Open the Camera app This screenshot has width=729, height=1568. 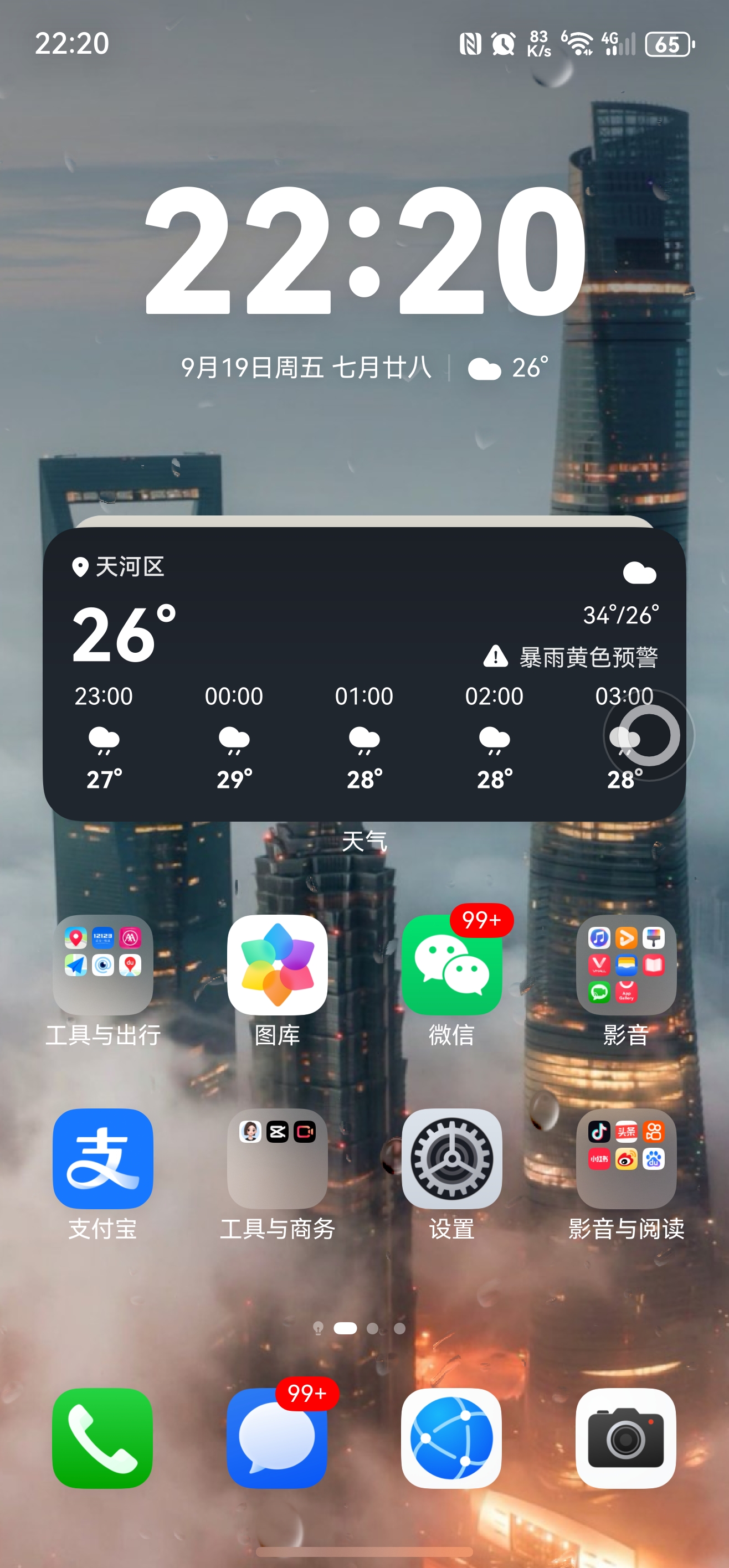click(626, 1438)
